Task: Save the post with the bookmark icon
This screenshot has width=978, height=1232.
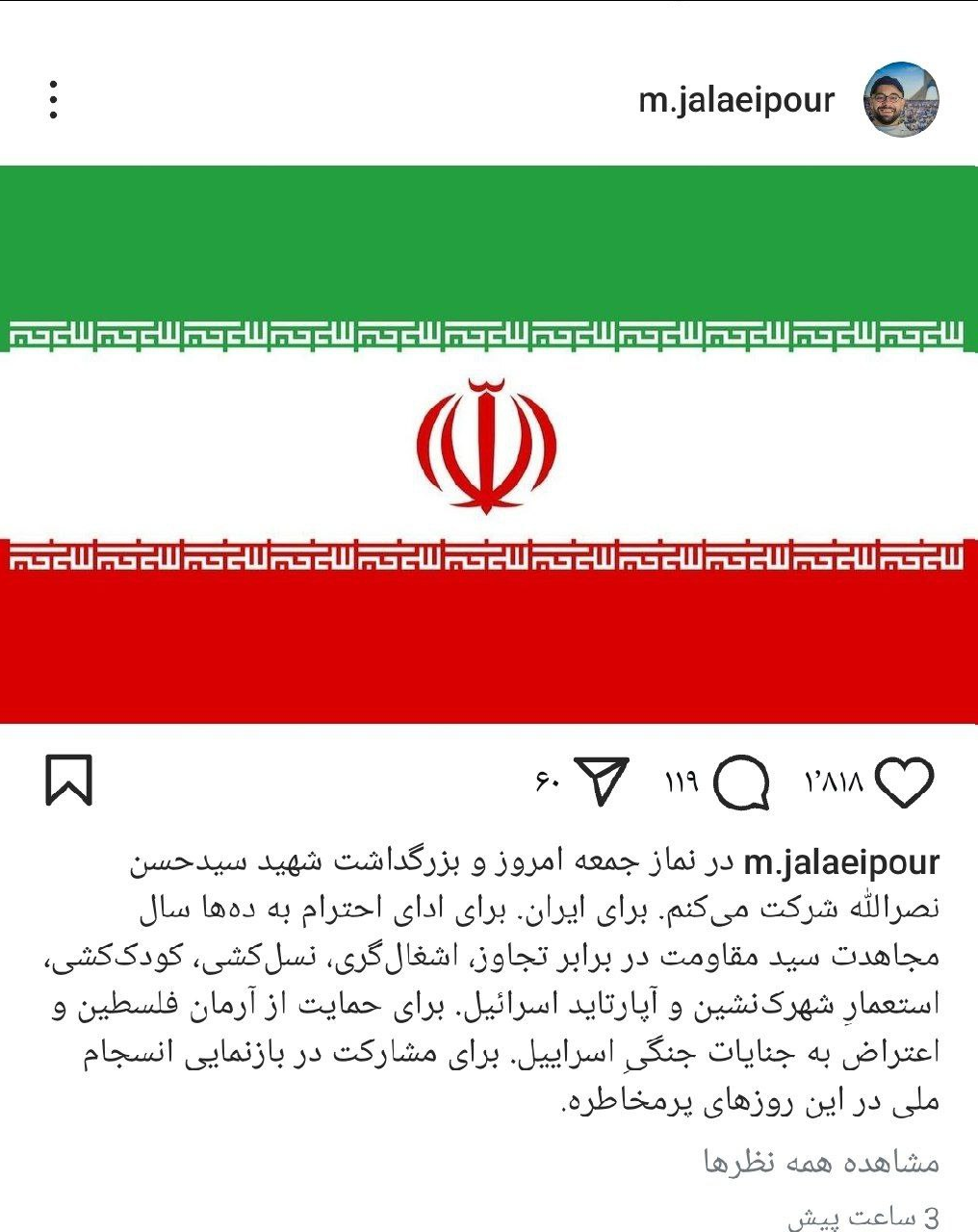Action: click(69, 780)
